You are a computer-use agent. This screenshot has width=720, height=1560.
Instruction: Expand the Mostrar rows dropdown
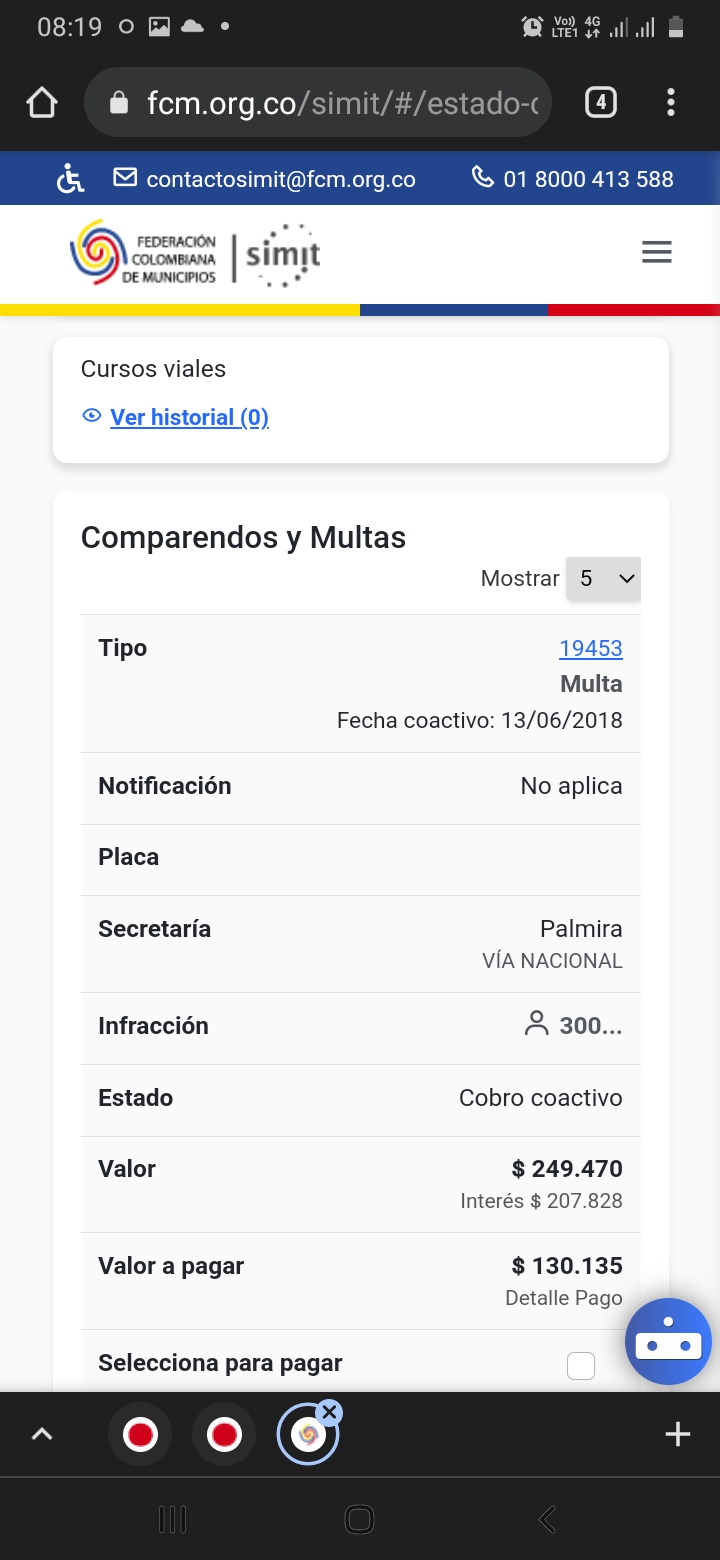(x=603, y=579)
